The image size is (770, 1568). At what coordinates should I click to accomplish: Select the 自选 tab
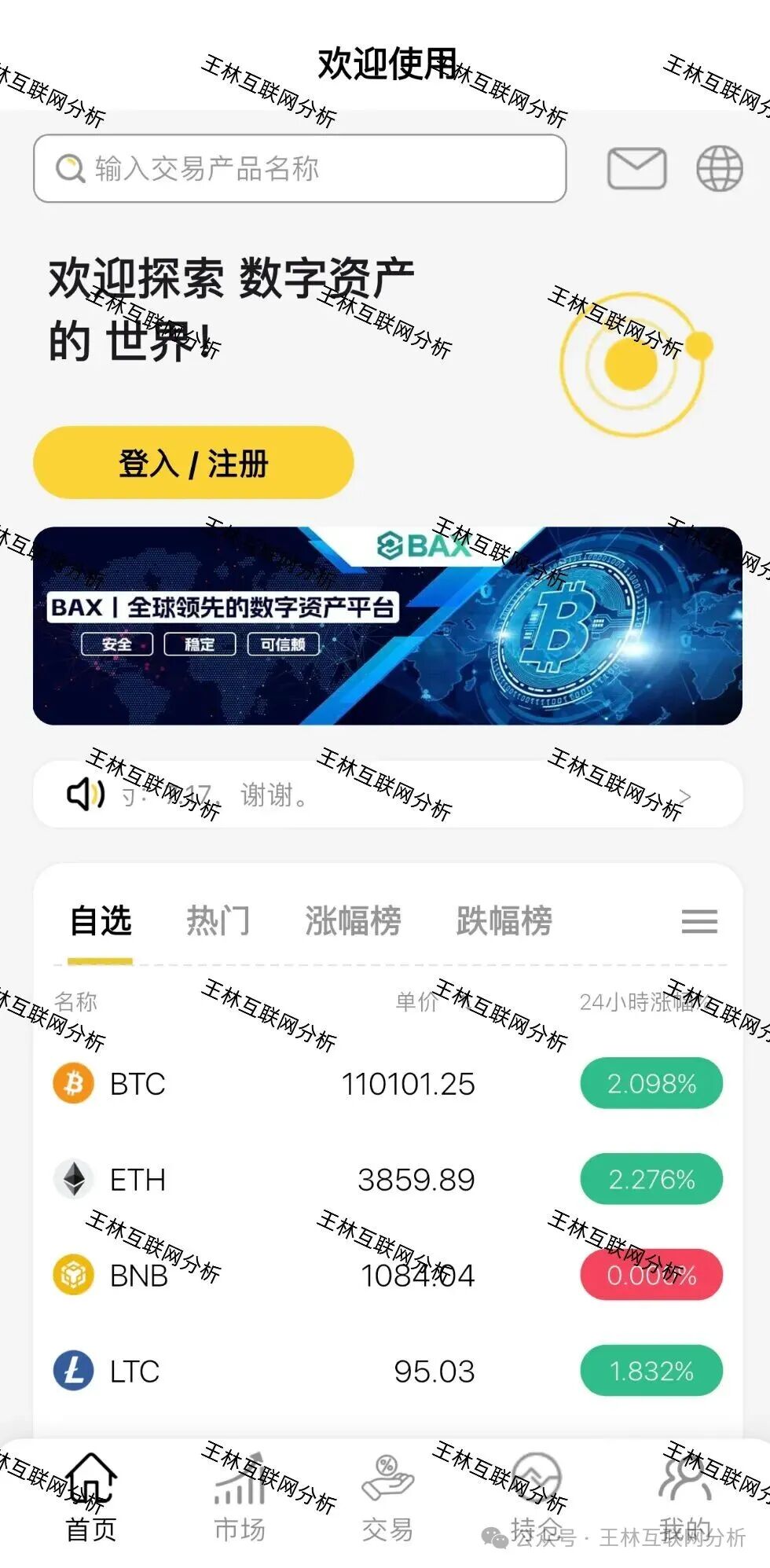[x=101, y=921]
